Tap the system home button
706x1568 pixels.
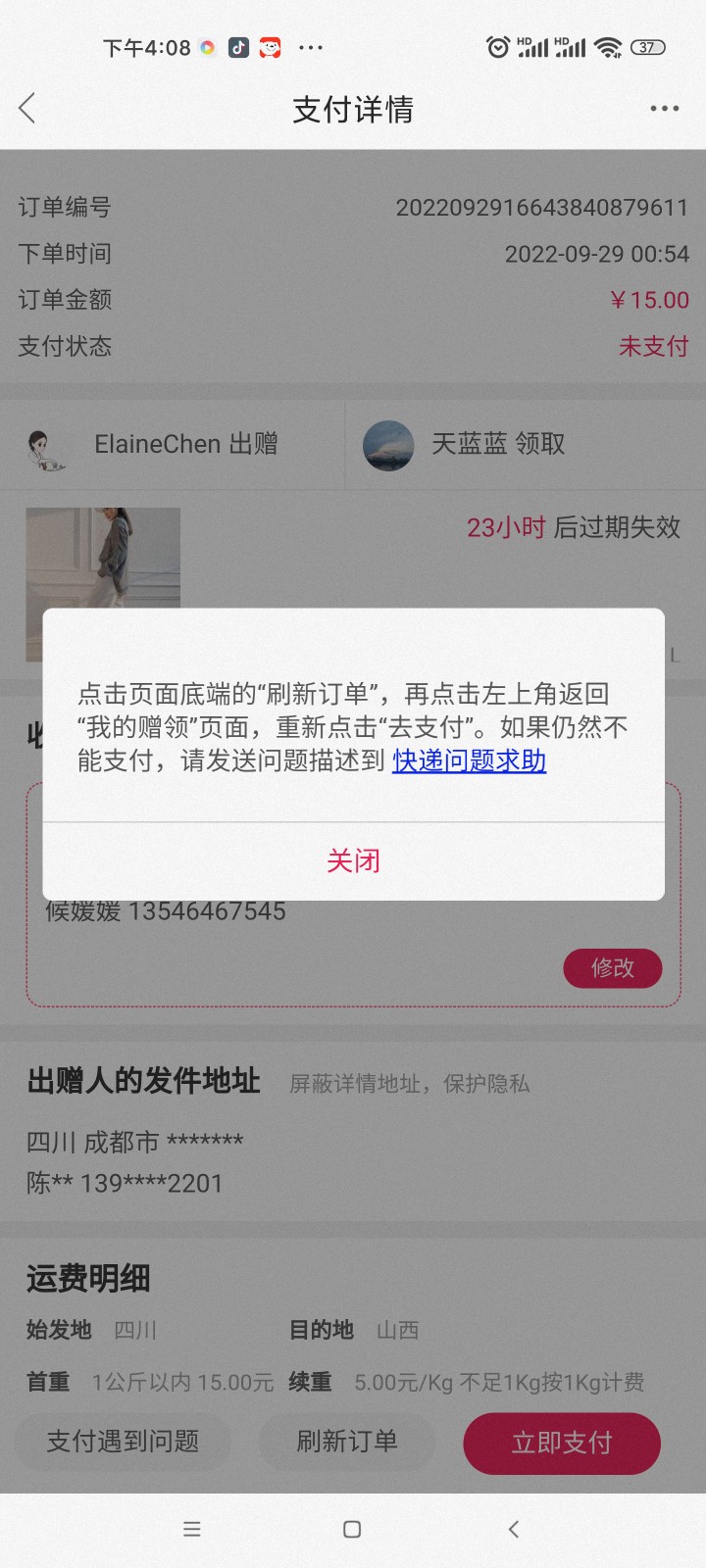coord(352,1529)
